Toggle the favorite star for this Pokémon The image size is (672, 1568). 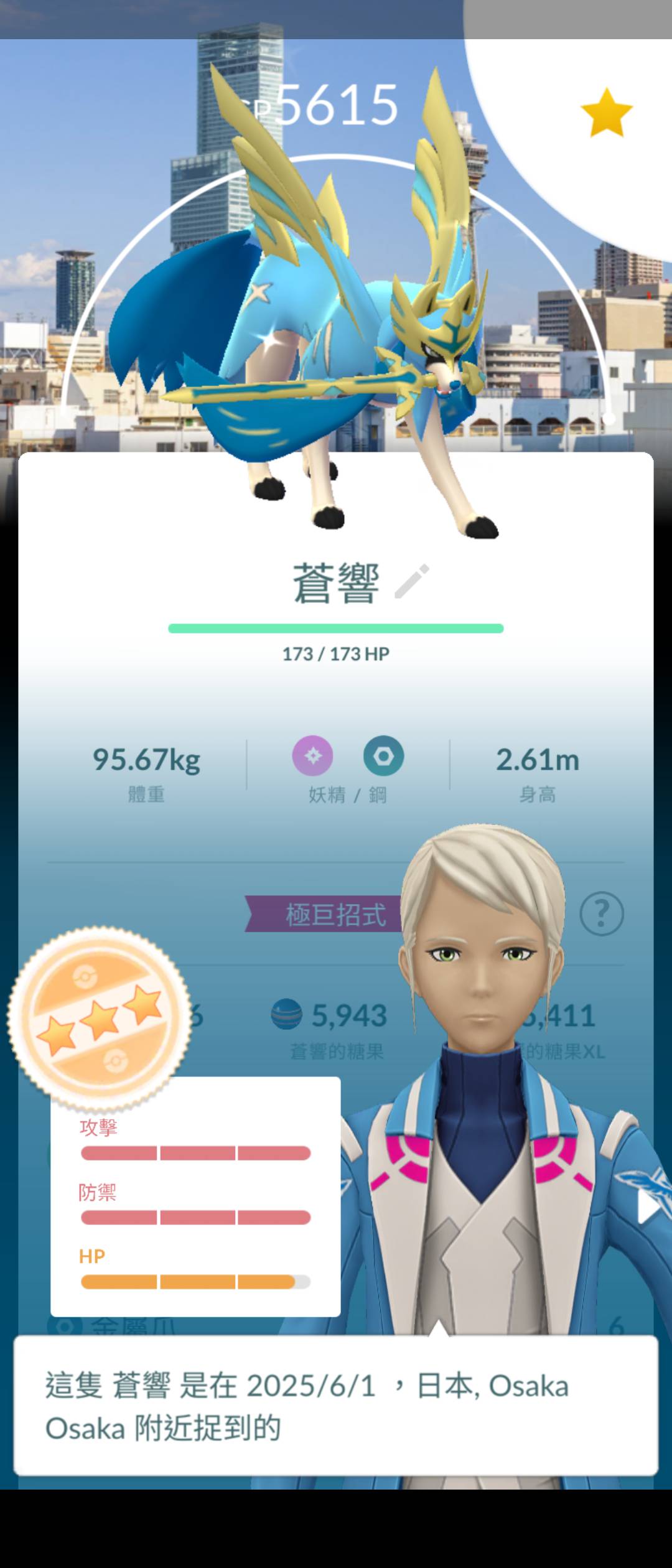tap(606, 113)
